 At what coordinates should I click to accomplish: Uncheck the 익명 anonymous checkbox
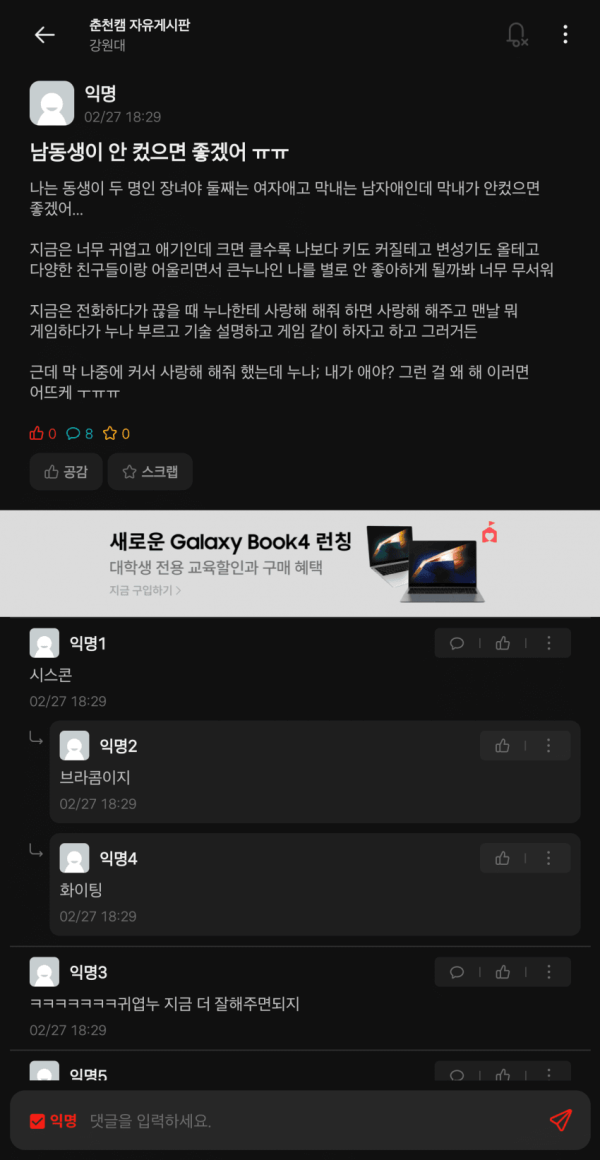coord(38,1121)
